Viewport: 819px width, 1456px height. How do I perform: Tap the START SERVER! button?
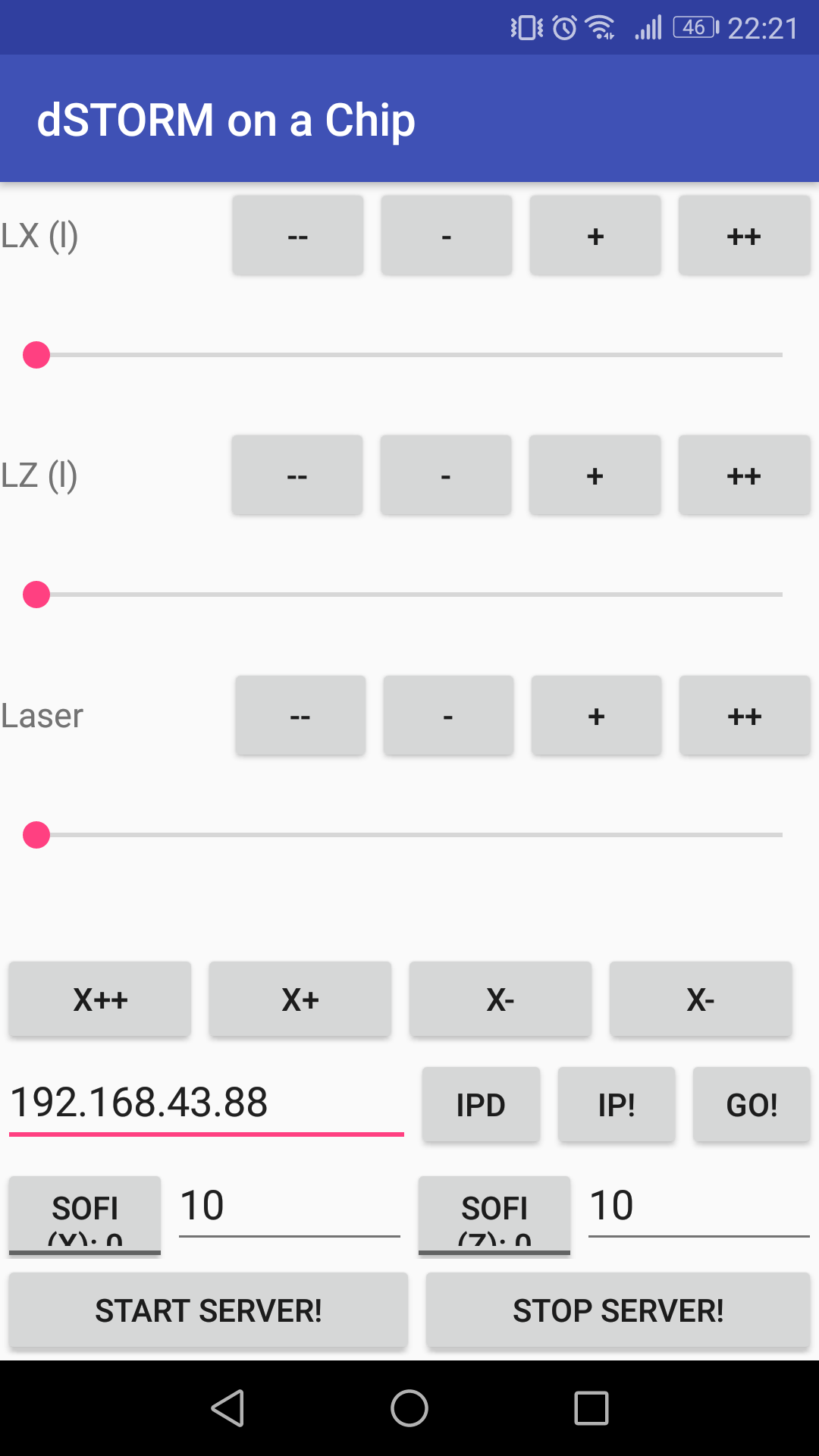209,1310
